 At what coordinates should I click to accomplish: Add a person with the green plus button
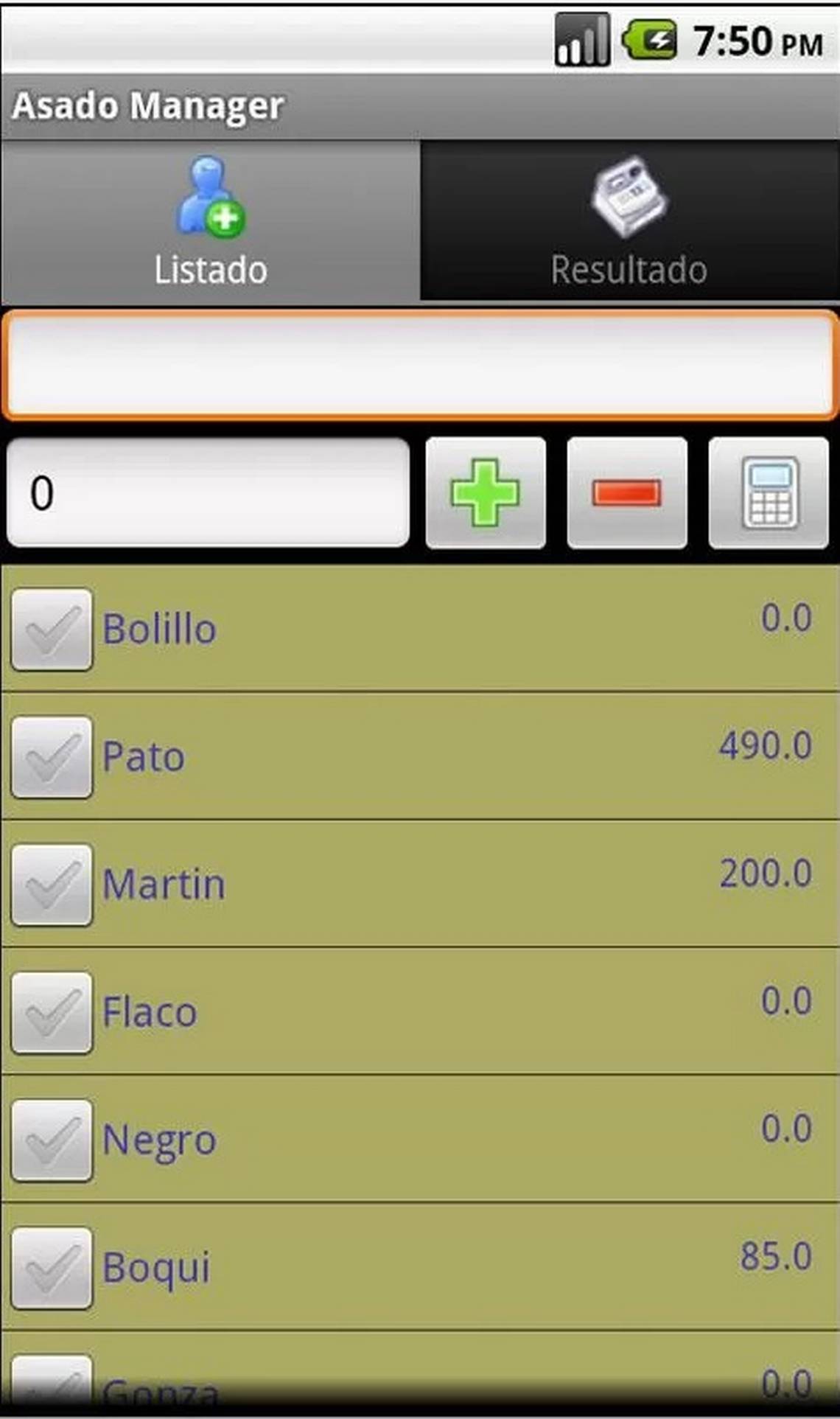coord(486,492)
